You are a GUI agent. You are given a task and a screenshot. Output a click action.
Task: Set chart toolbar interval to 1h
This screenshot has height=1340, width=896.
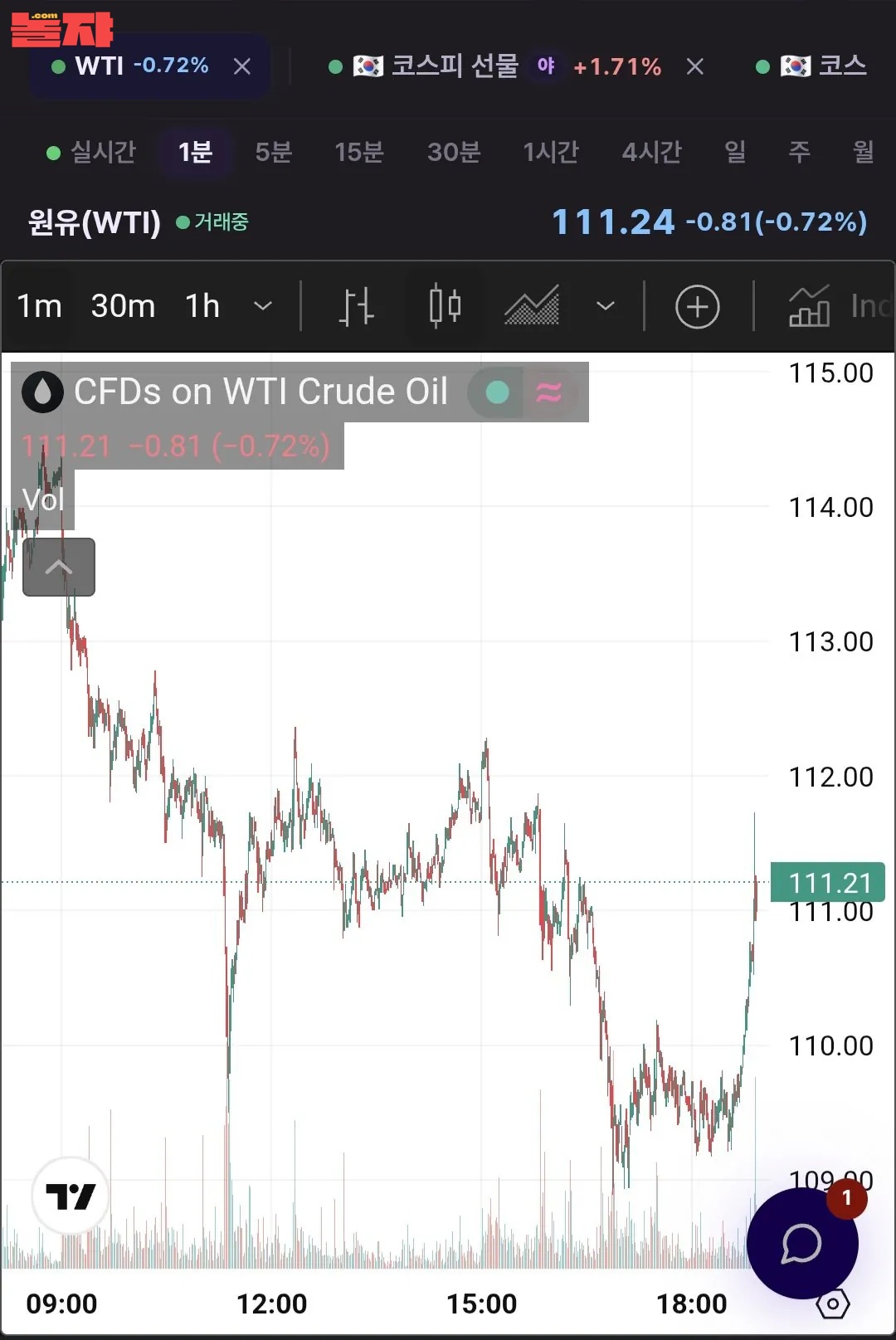point(202,306)
